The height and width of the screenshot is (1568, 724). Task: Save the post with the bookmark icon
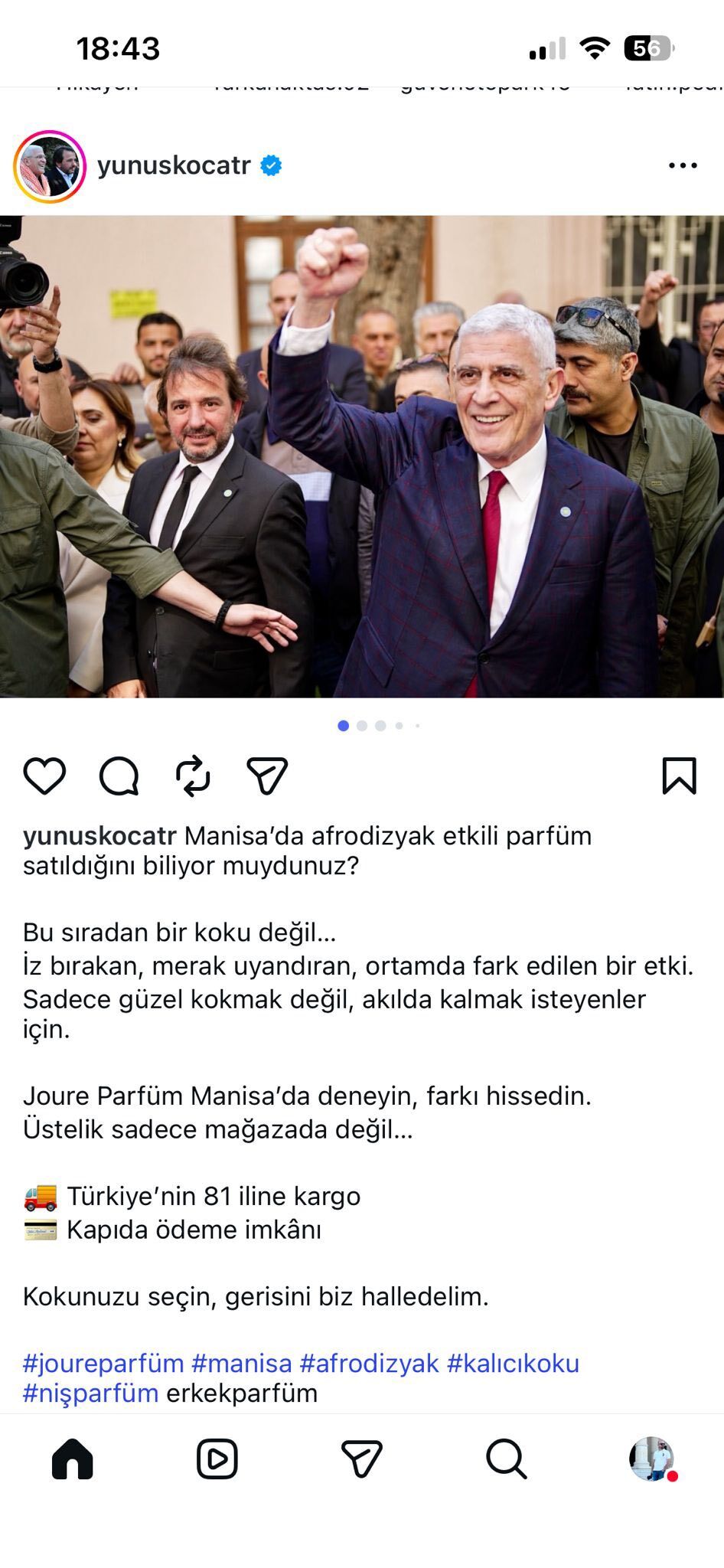[x=679, y=776]
